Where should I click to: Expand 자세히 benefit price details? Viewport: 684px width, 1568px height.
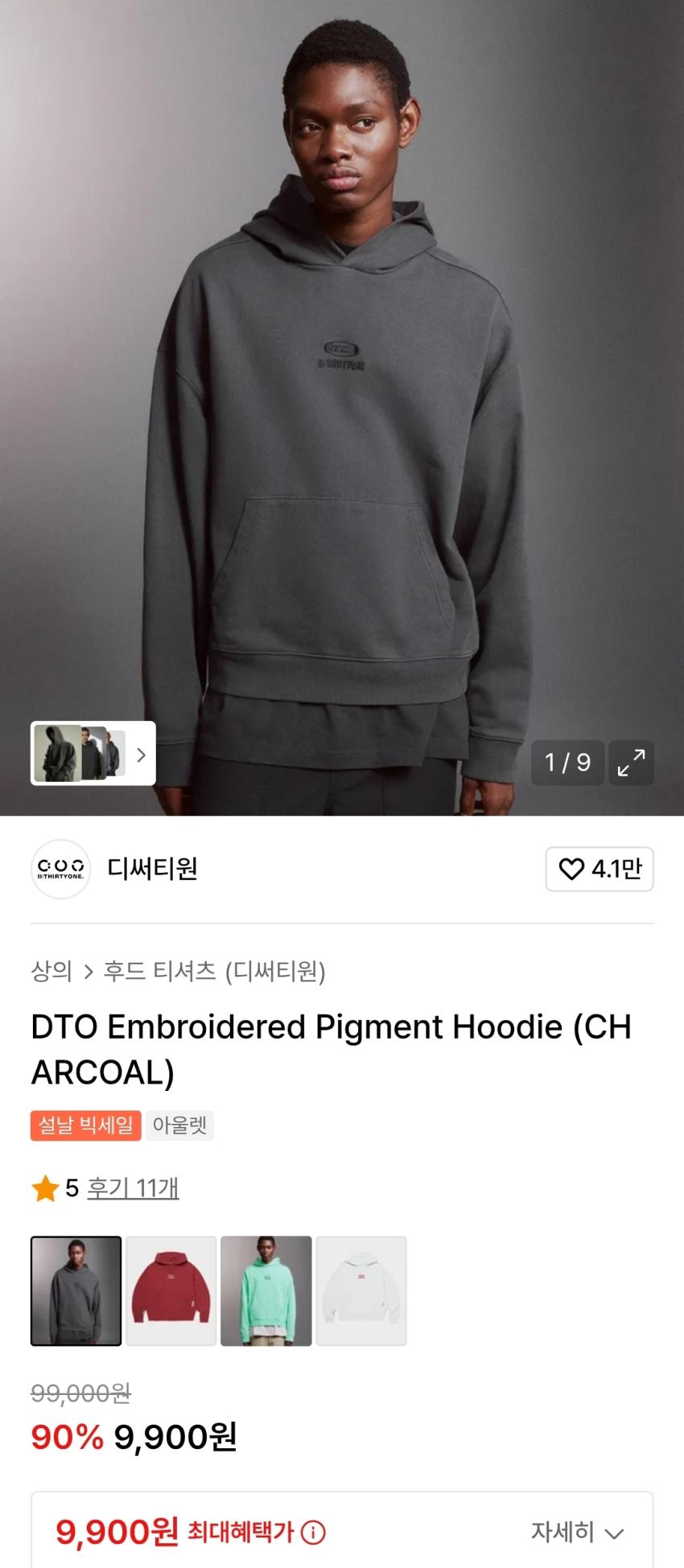click(577, 1532)
